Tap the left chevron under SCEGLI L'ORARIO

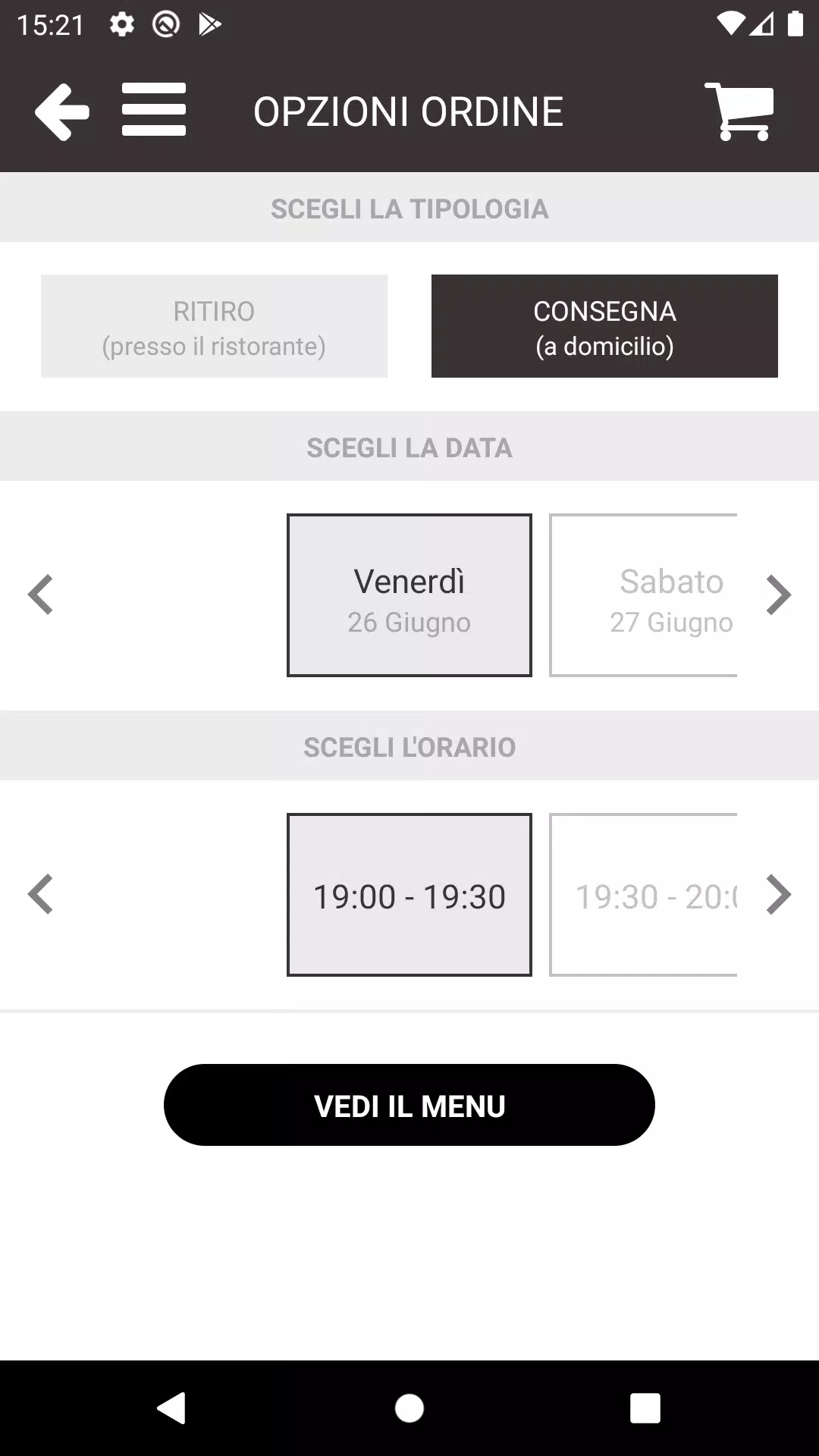click(x=42, y=895)
